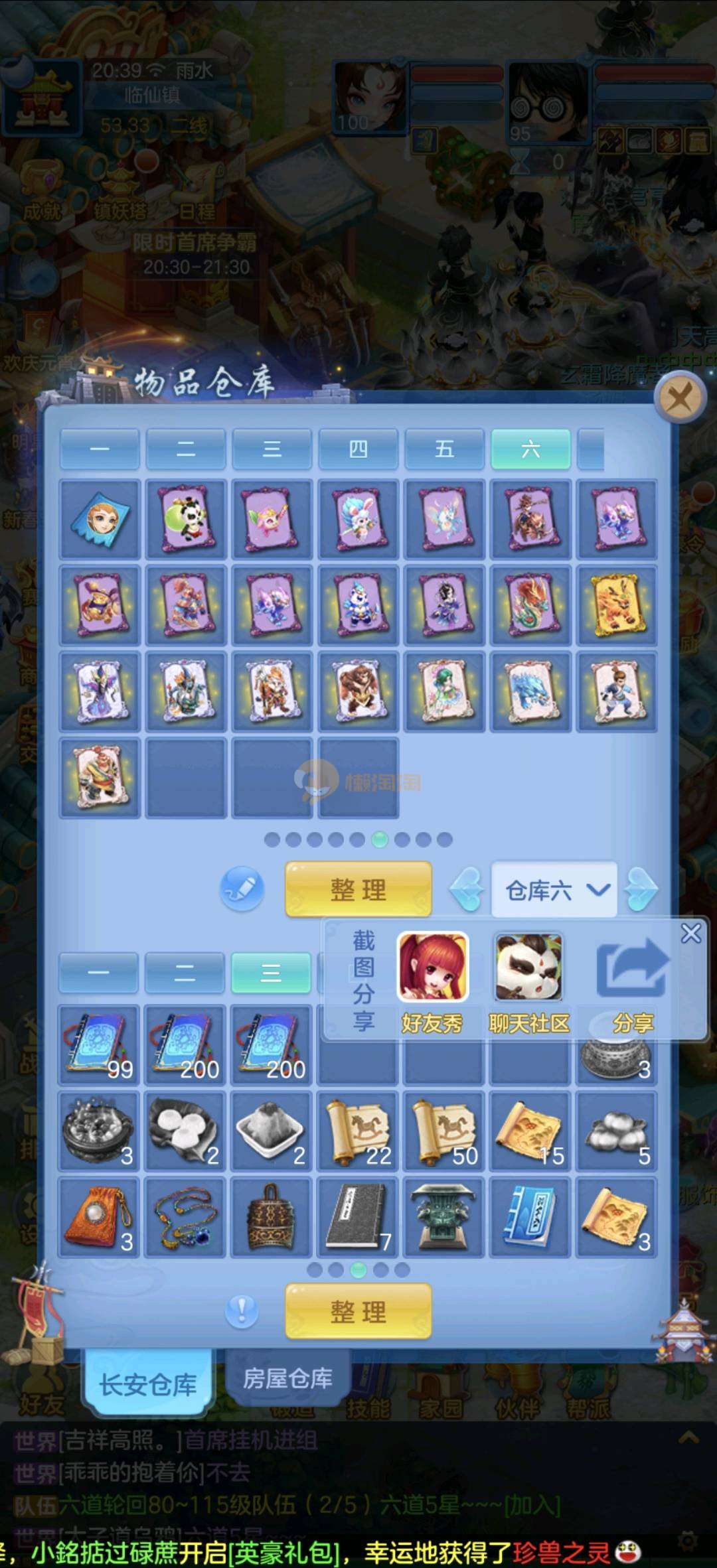Open the exclamation mark info icon
Screen dimensions: 717x1568
tap(242, 1312)
